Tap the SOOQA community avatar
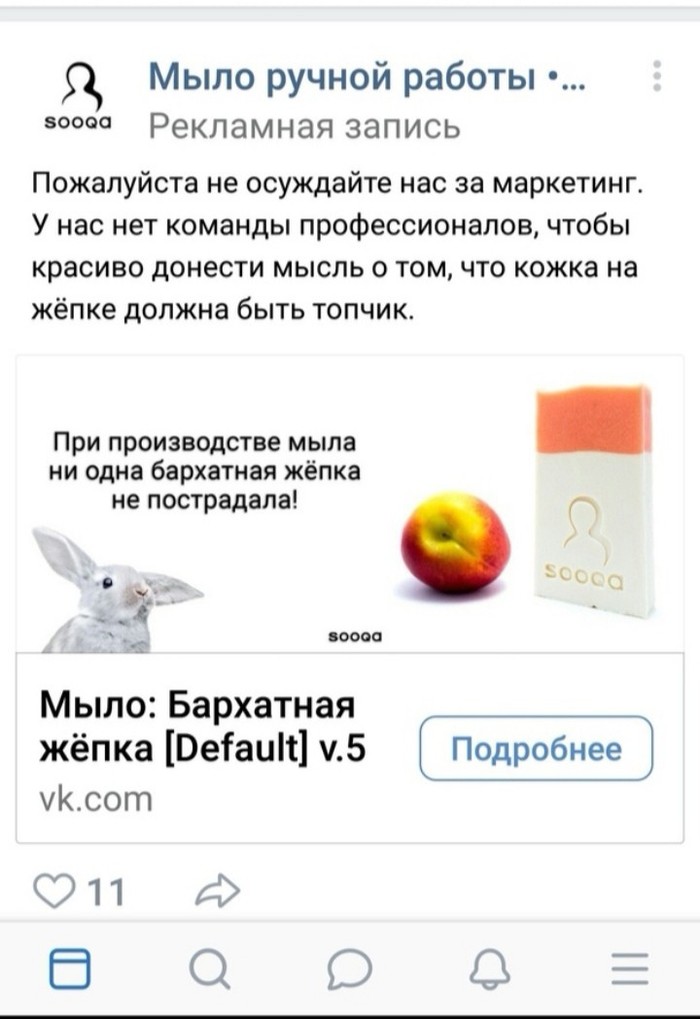 [82, 93]
